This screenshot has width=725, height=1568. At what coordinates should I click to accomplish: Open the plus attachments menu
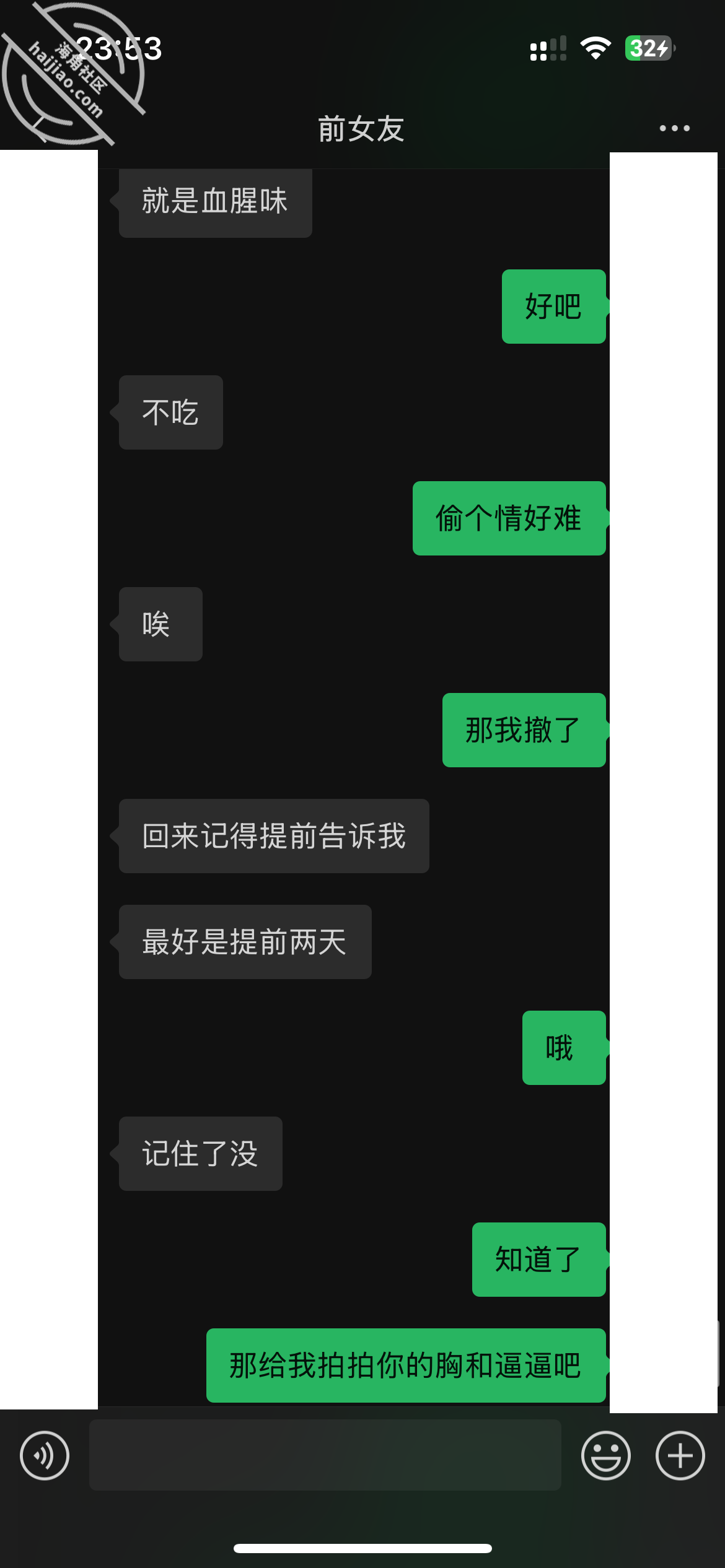point(680,1455)
